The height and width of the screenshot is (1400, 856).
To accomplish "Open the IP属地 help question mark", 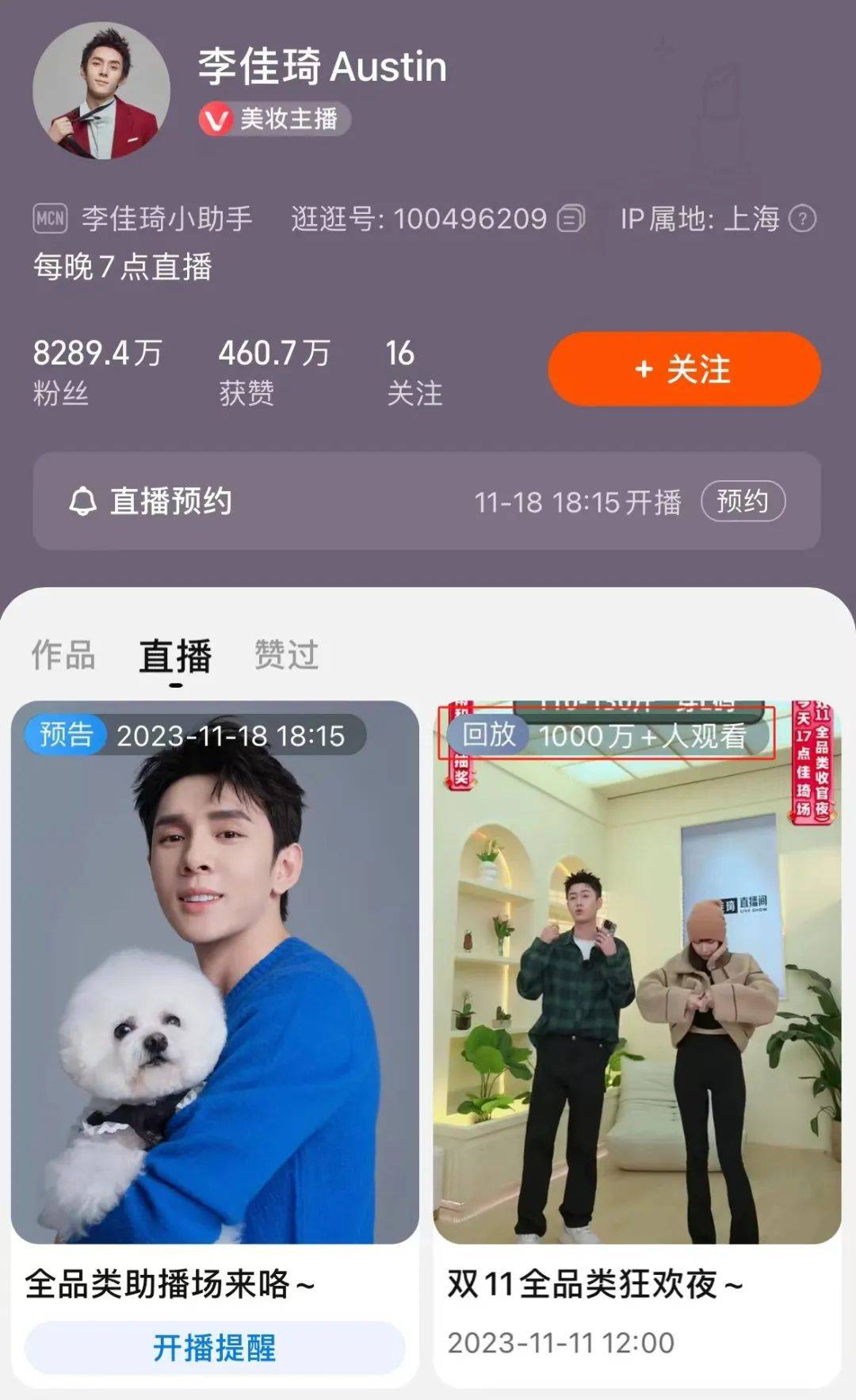I will (803, 219).
